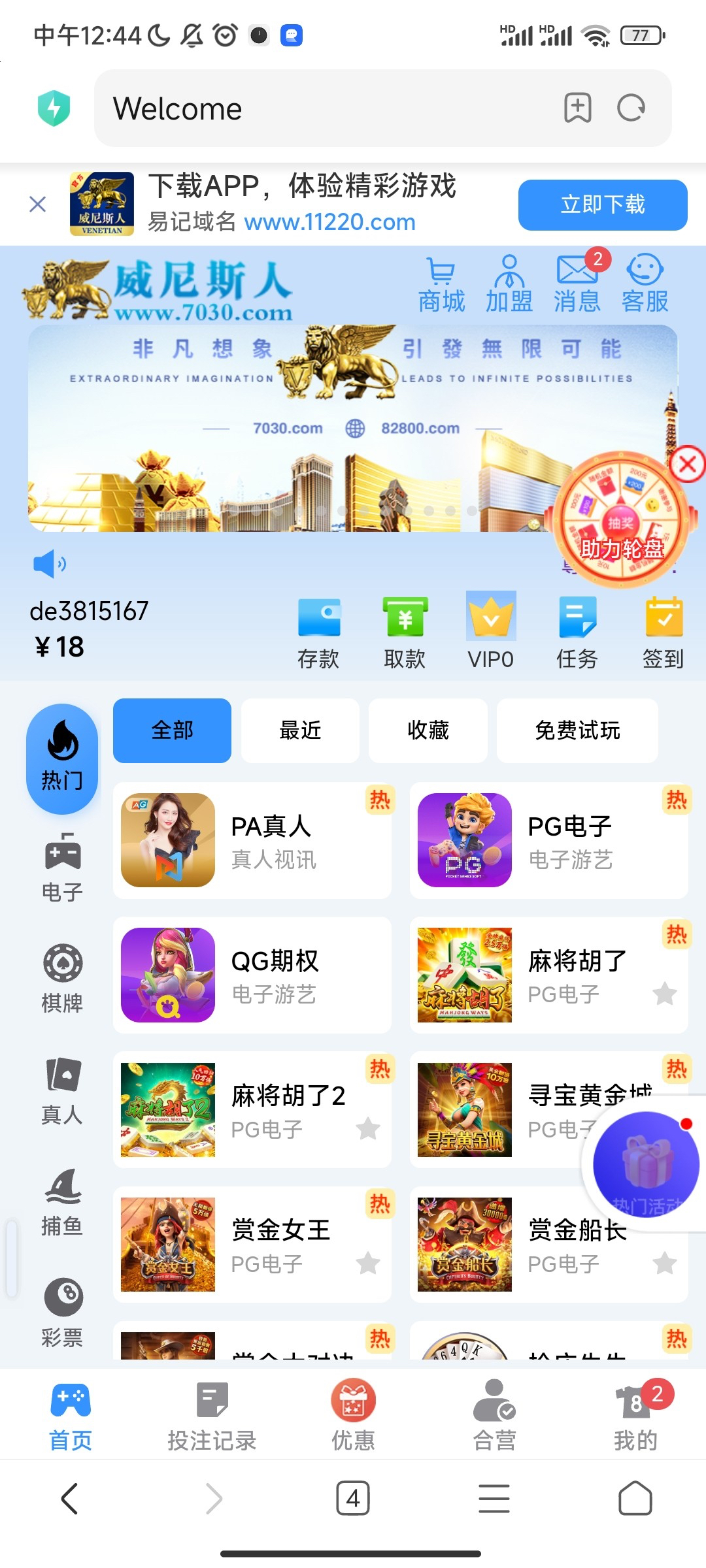This screenshot has height=1568, width=706.
Task: Open the PA真人 game card
Action: (x=252, y=840)
